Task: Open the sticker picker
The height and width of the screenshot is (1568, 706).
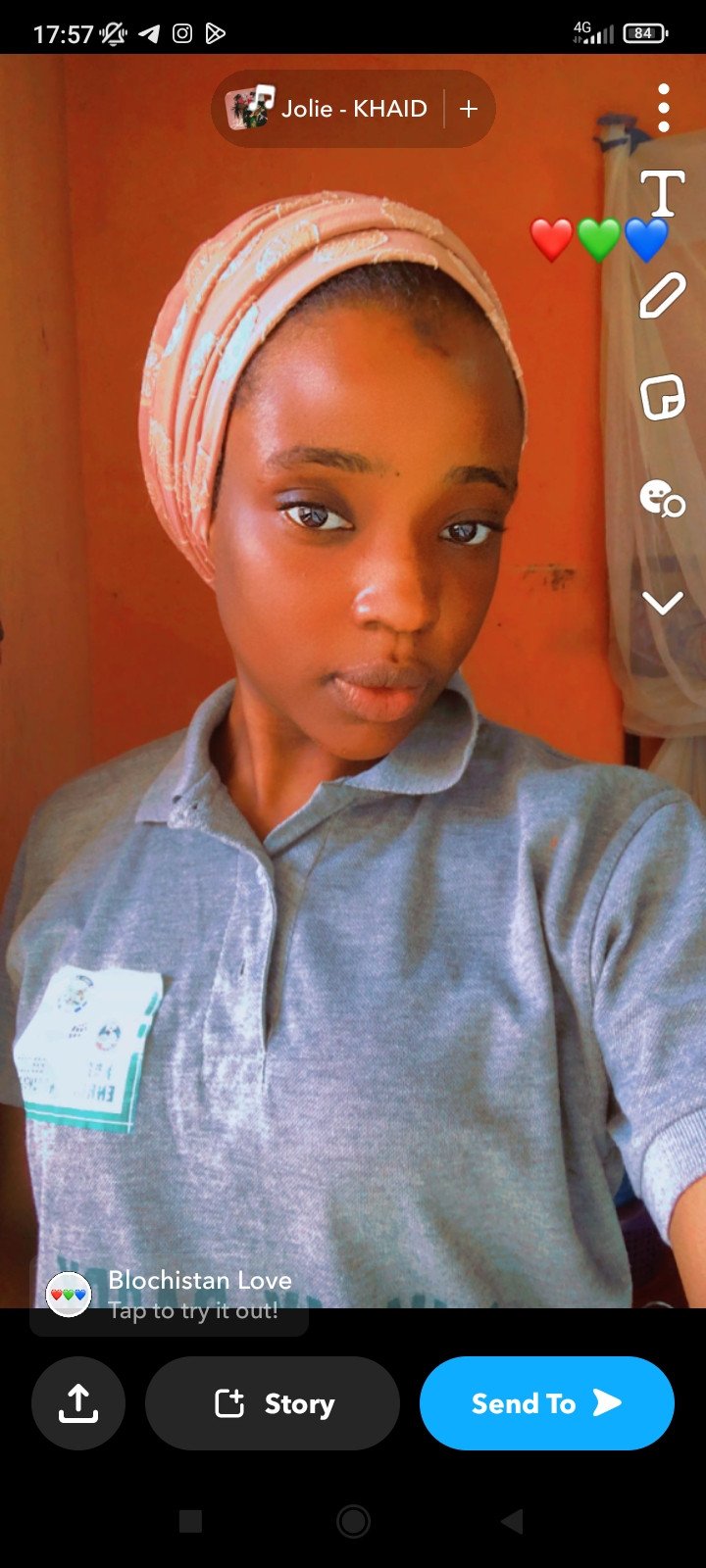Action: (x=662, y=398)
